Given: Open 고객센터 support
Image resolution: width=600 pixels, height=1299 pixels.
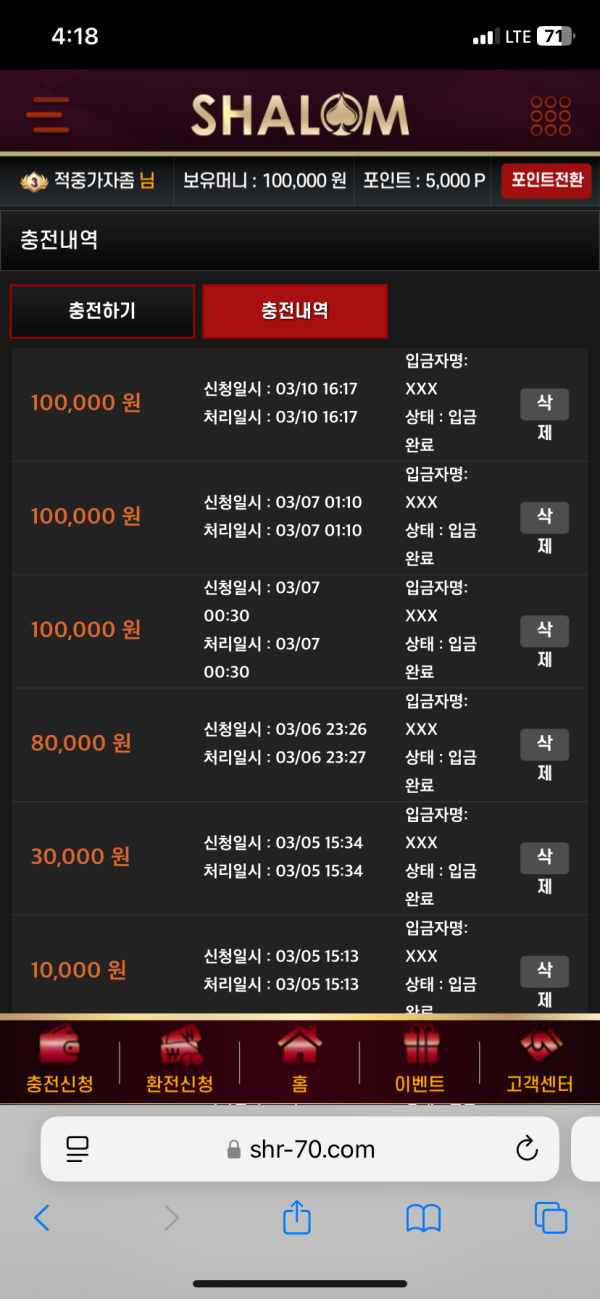Looking at the screenshot, I should tap(540, 1061).
